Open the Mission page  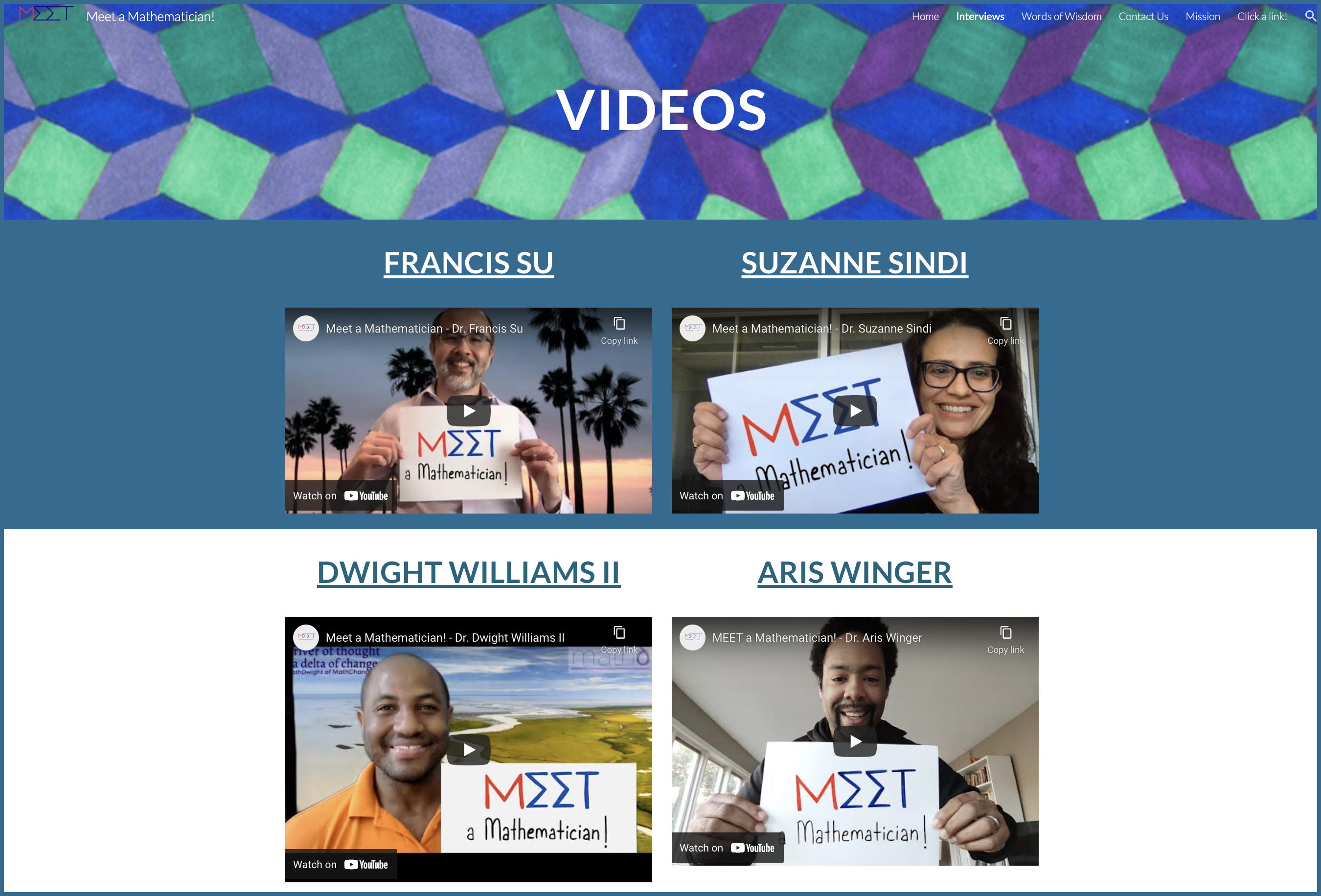tap(1202, 17)
